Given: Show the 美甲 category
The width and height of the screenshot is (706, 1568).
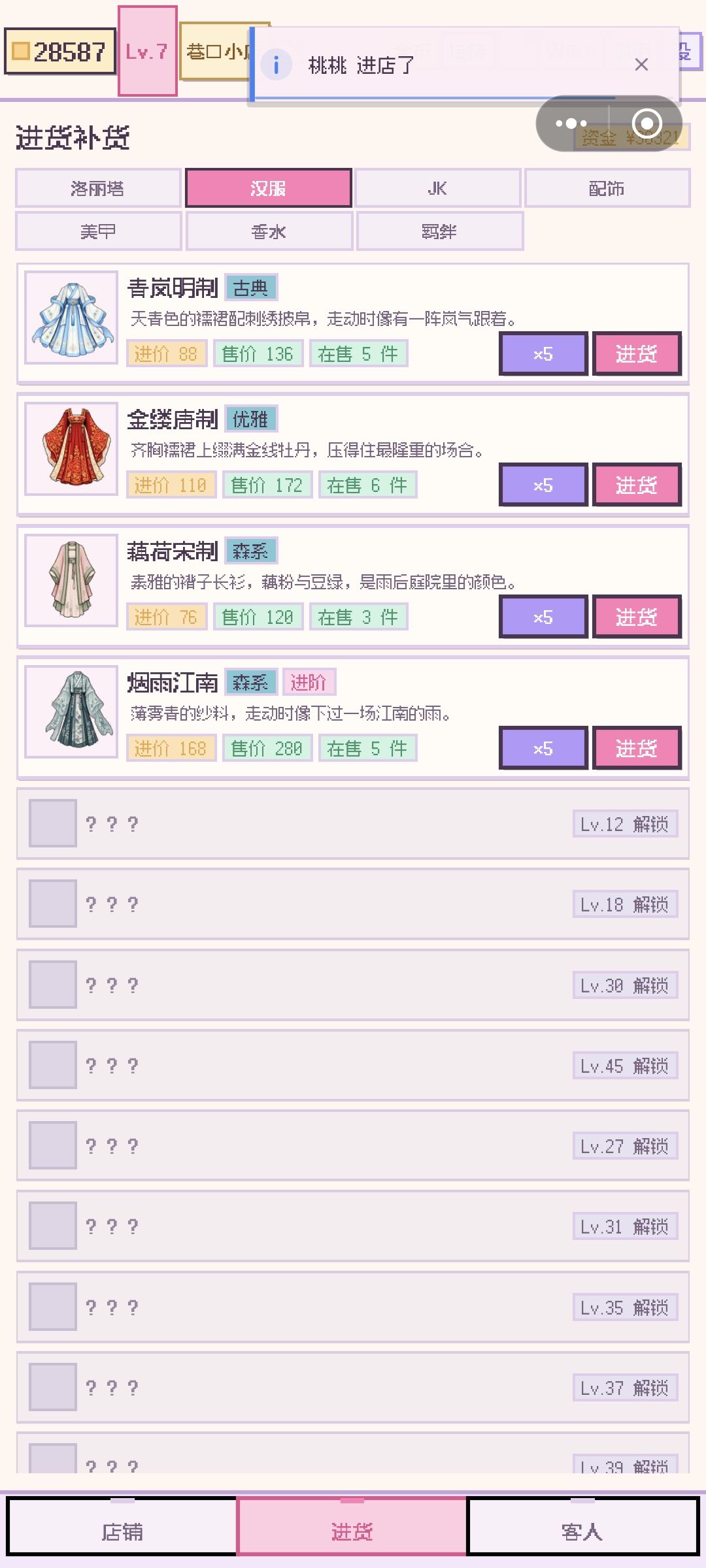Looking at the screenshot, I should tap(98, 231).
